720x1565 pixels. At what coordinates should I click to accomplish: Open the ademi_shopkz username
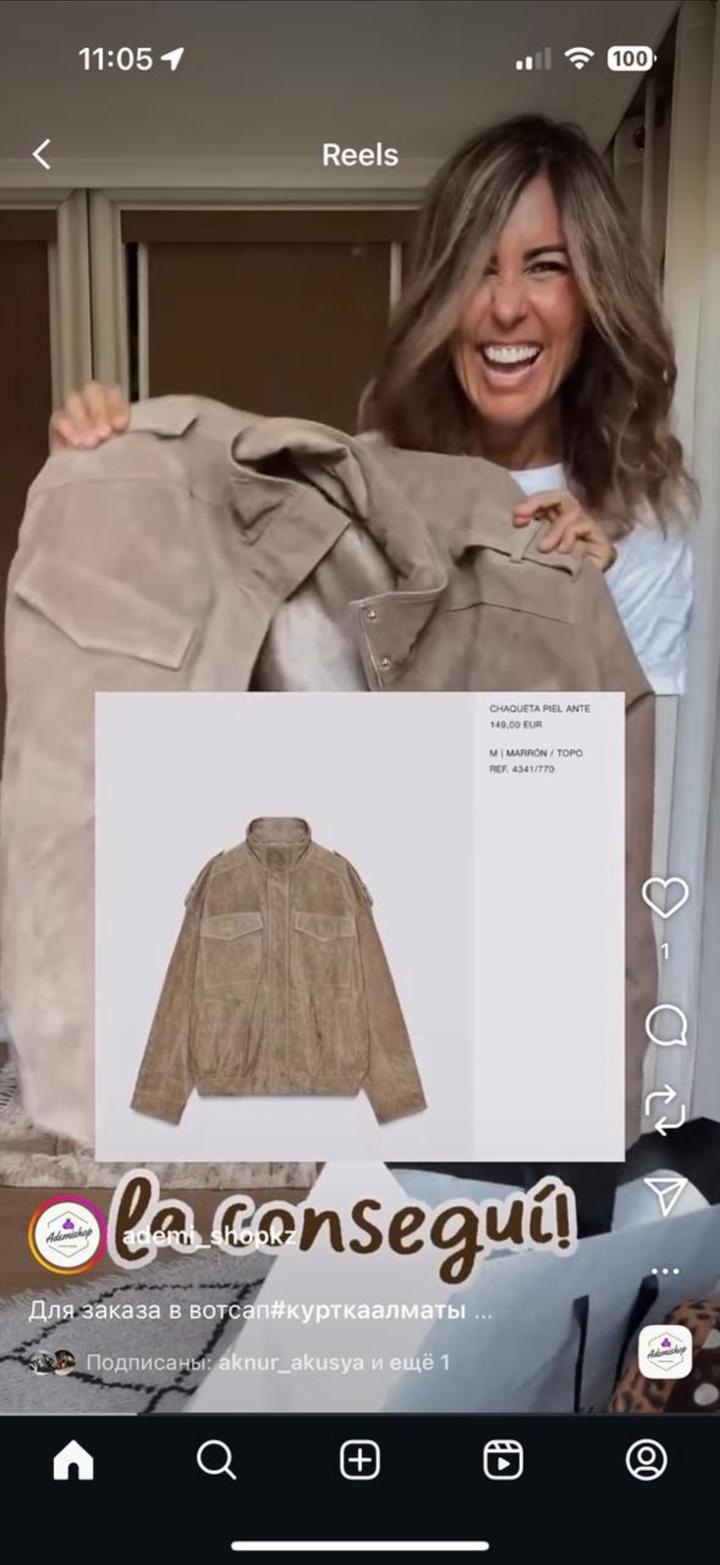pyautogui.click(x=208, y=1236)
